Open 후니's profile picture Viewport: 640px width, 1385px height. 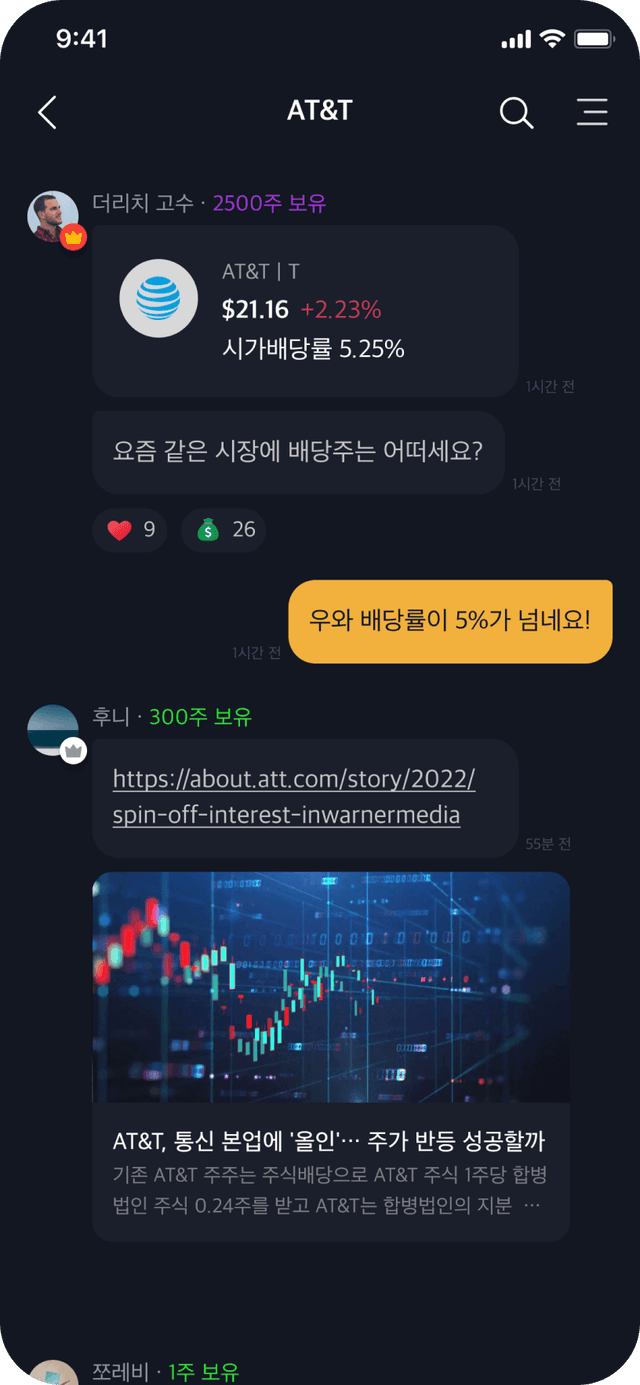click(x=53, y=730)
